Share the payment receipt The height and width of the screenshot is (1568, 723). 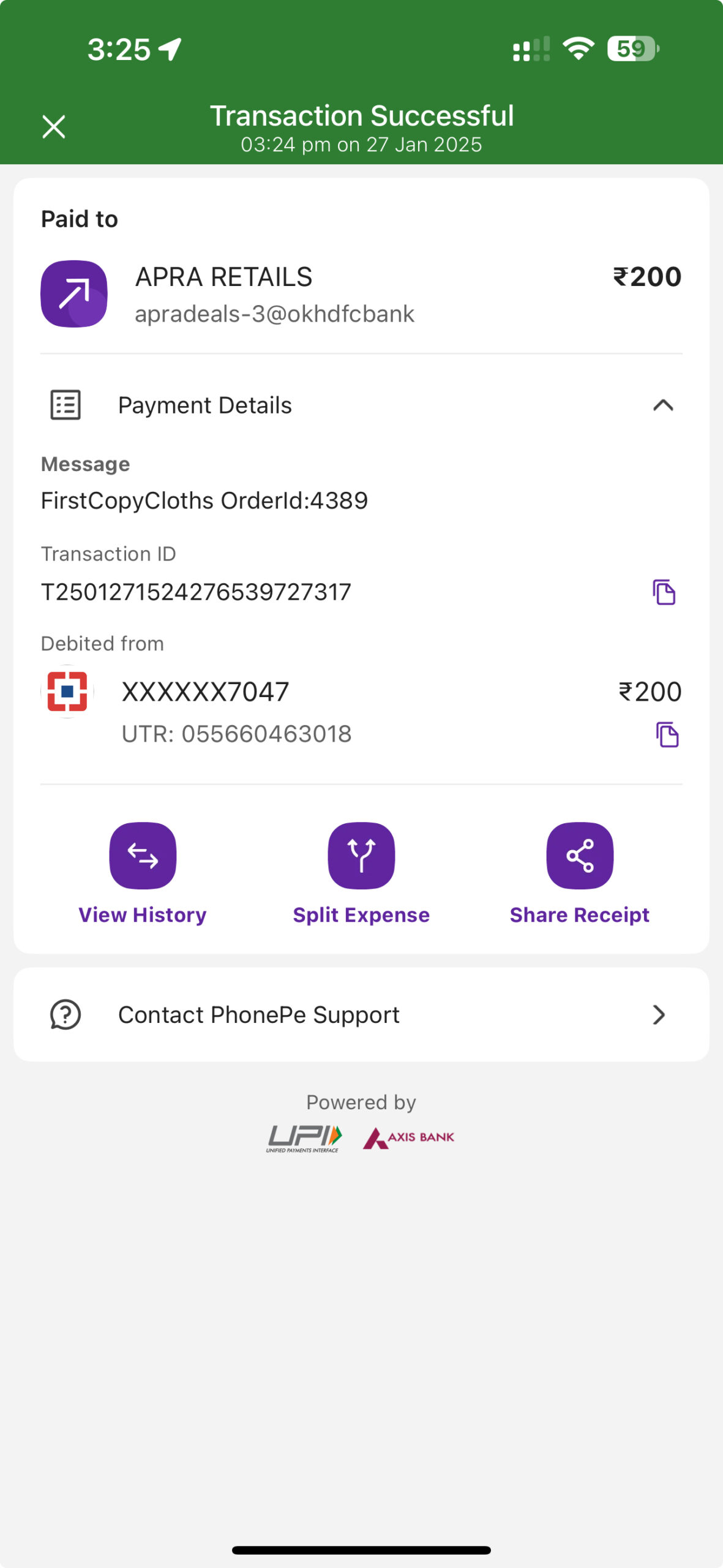pos(580,873)
